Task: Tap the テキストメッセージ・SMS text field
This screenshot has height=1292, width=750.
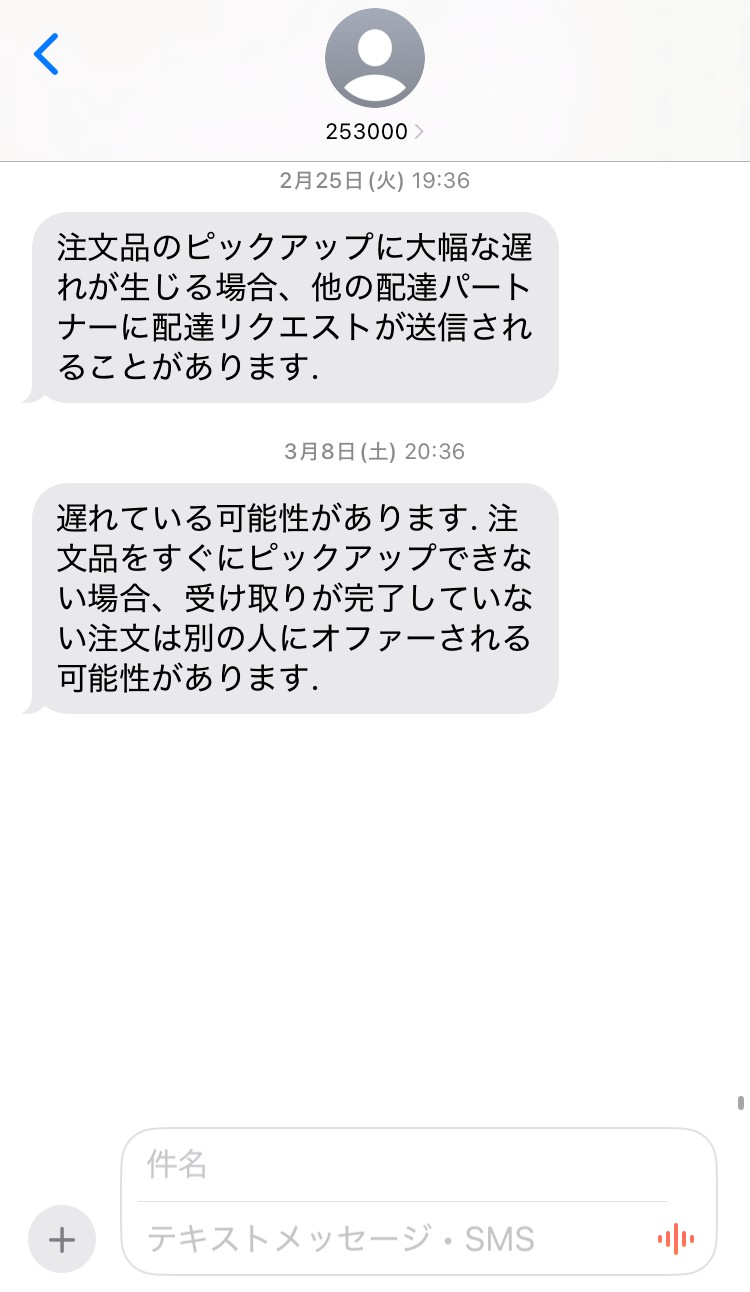Action: (390, 1240)
